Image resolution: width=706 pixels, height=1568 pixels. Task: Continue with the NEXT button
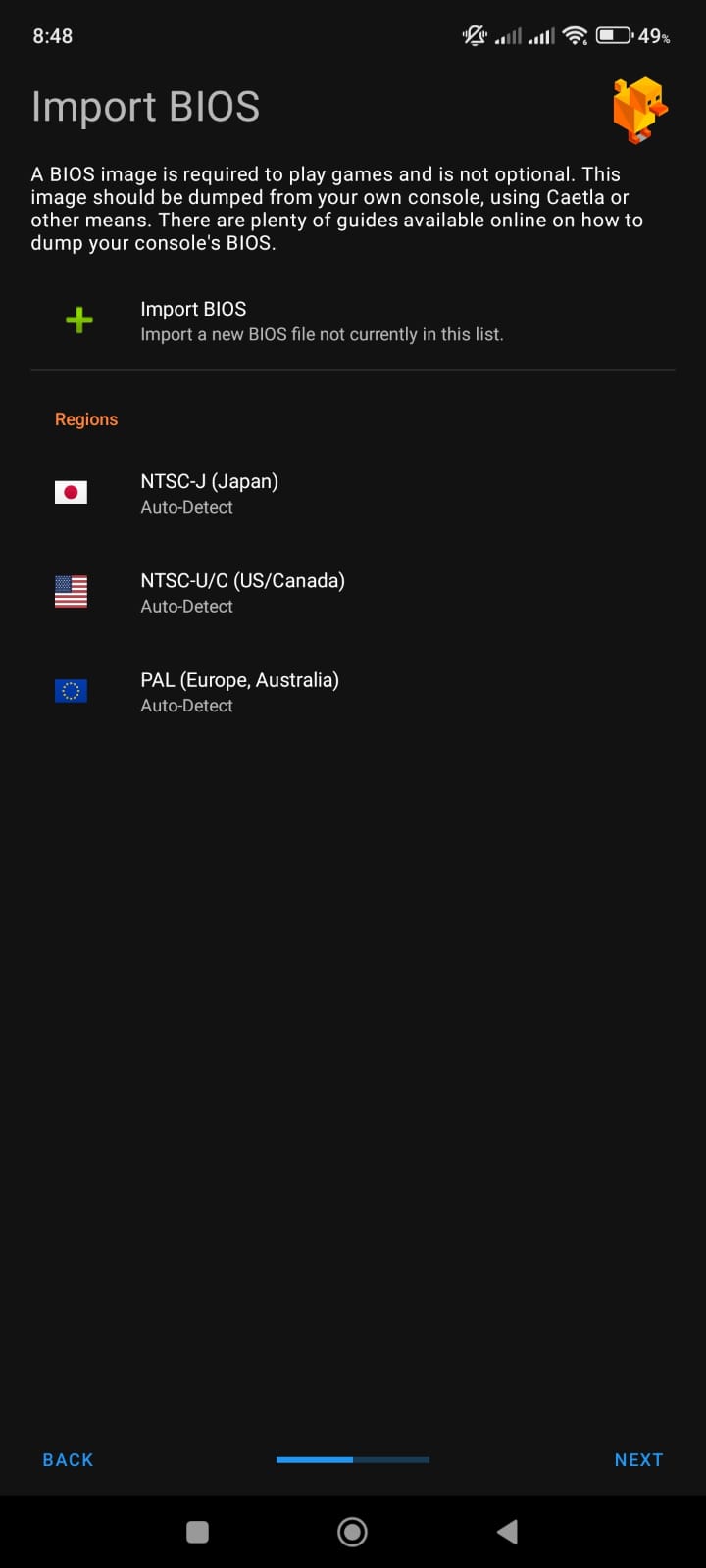[x=638, y=1459]
